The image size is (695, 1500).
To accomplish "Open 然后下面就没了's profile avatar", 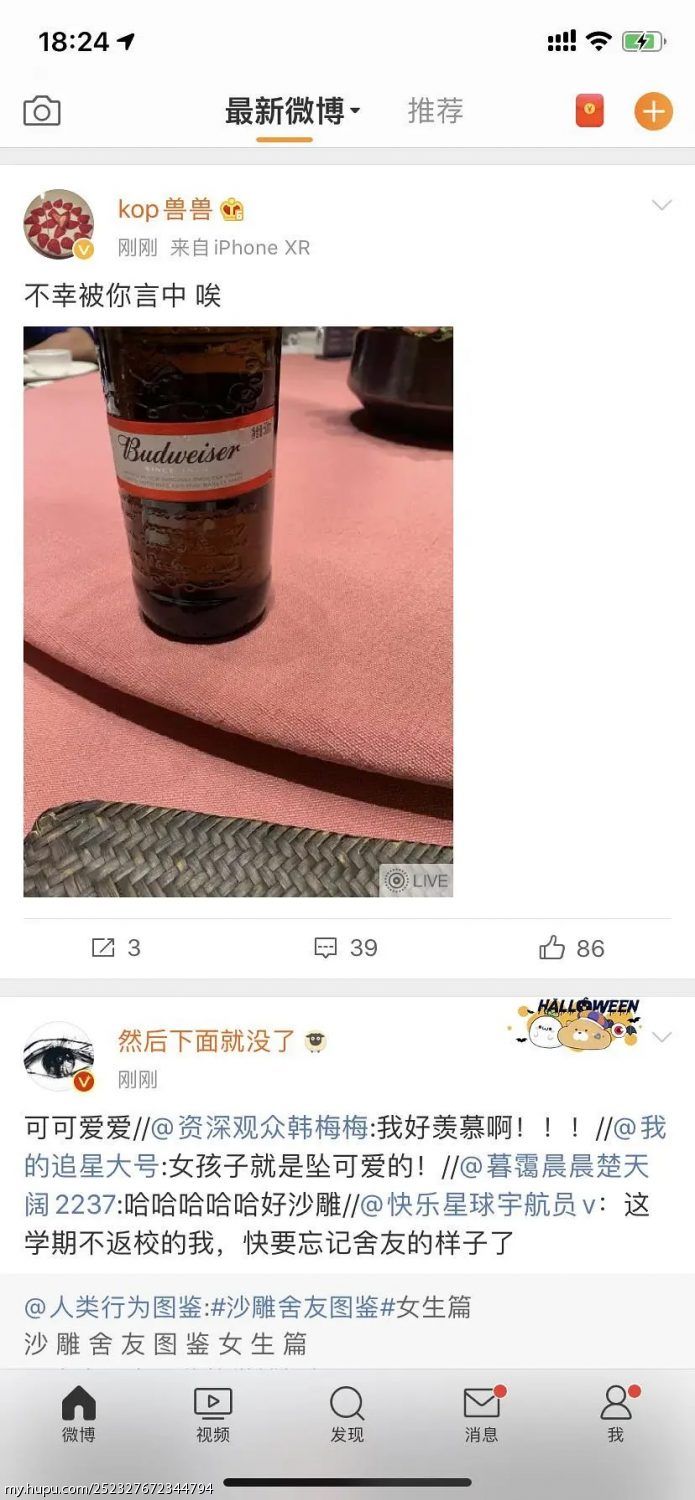I will (x=59, y=1057).
